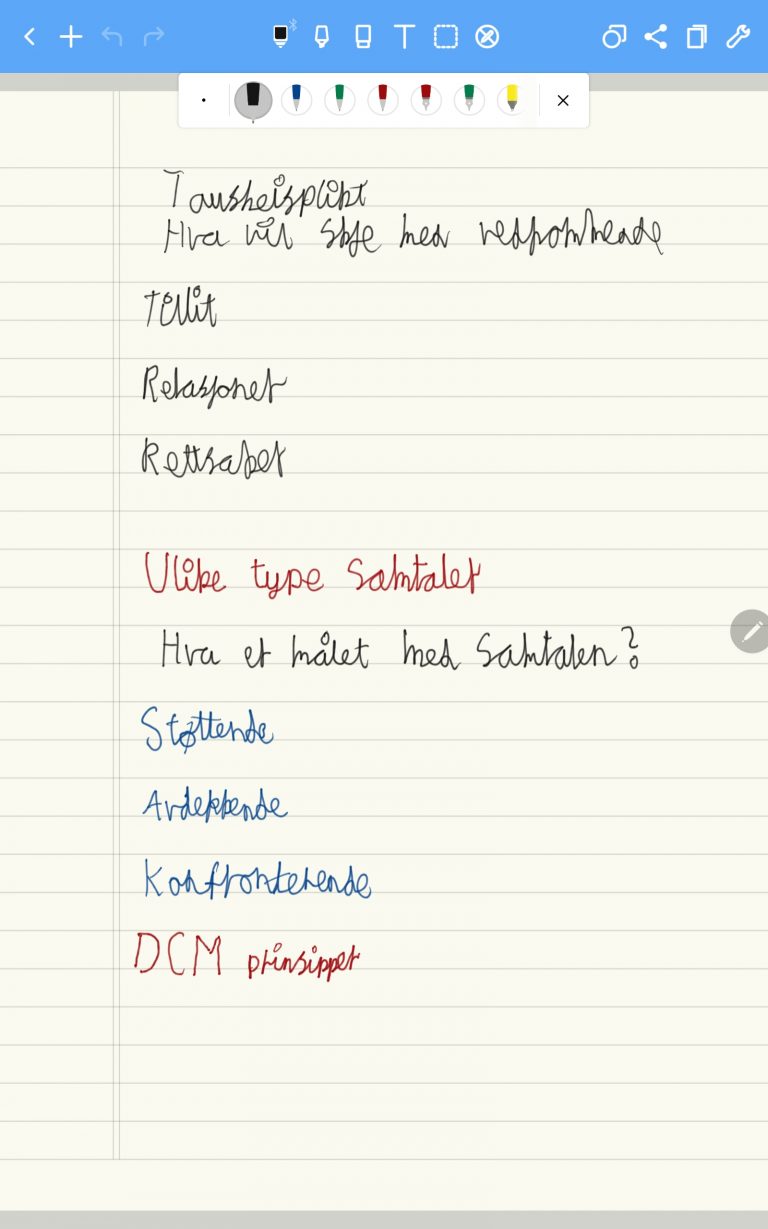
Task: Tap the circled X tool icon
Action: tap(487, 37)
